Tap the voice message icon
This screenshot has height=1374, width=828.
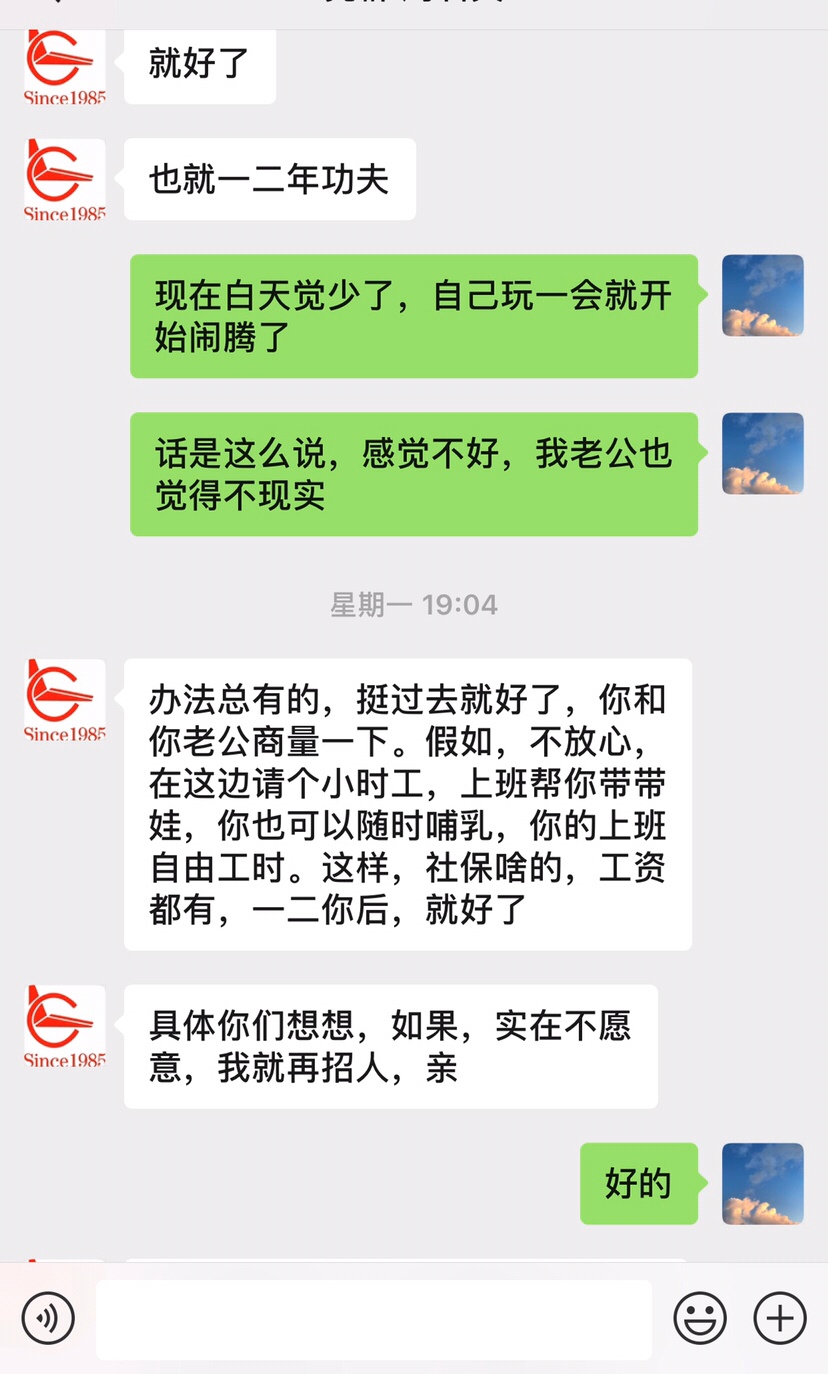point(47,1318)
